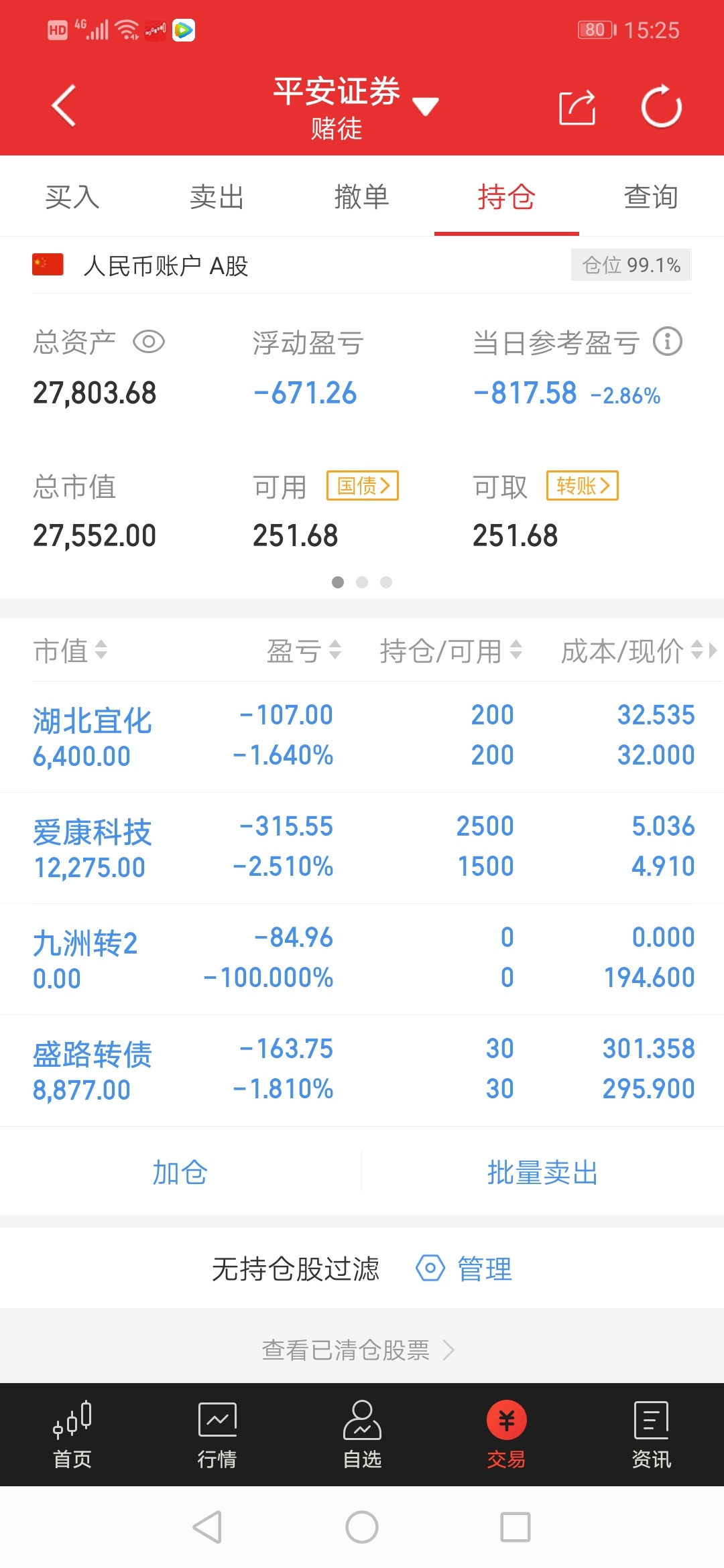Screen dimensions: 724x1568
Task: Go back using the top-left arrow
Action: pyautogui.click(x=64, y=106)
